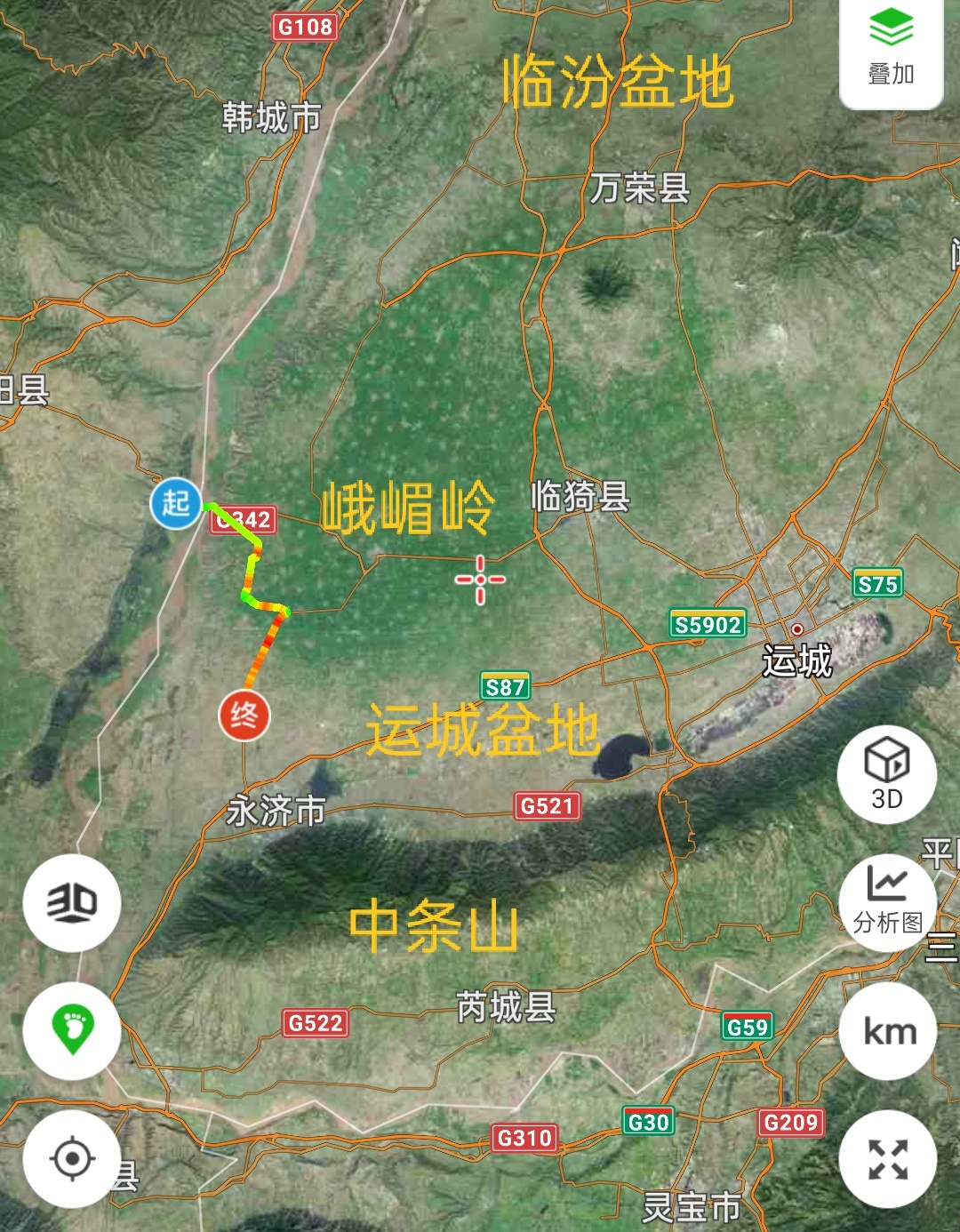The width and height of the screenshot is (960, 1232).
Task: Show nearby footprints with the green footprint icon
Action: [x=71, y=1029]
